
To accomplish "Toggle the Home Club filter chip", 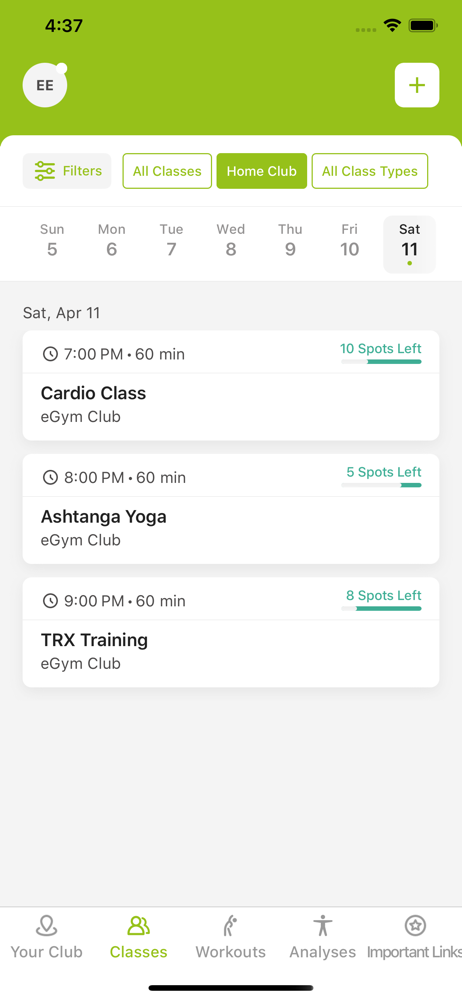I will tap(262, 171).
